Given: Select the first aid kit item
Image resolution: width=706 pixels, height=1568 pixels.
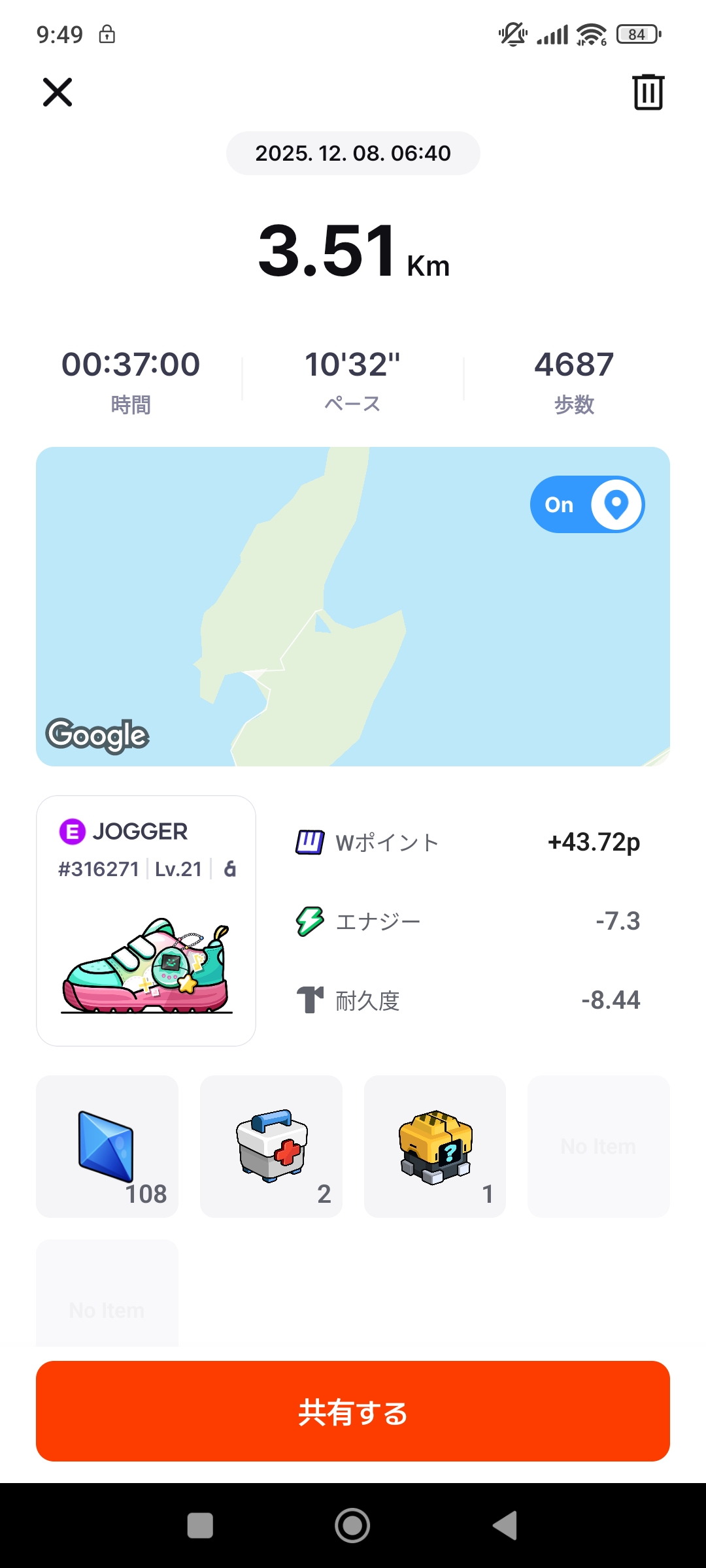Looking at the screenshot, I should tap(271, 1147).
